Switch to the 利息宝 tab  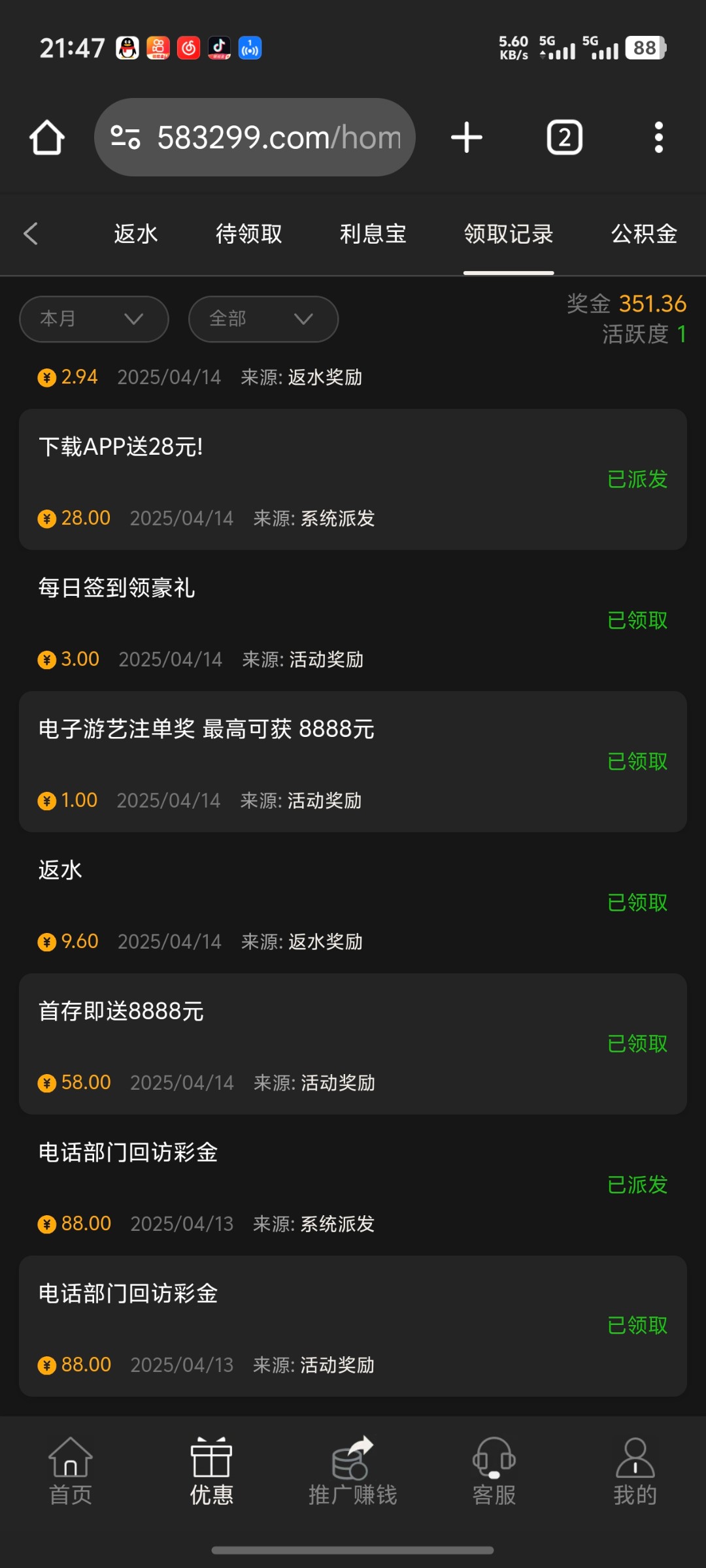(373, 233)
